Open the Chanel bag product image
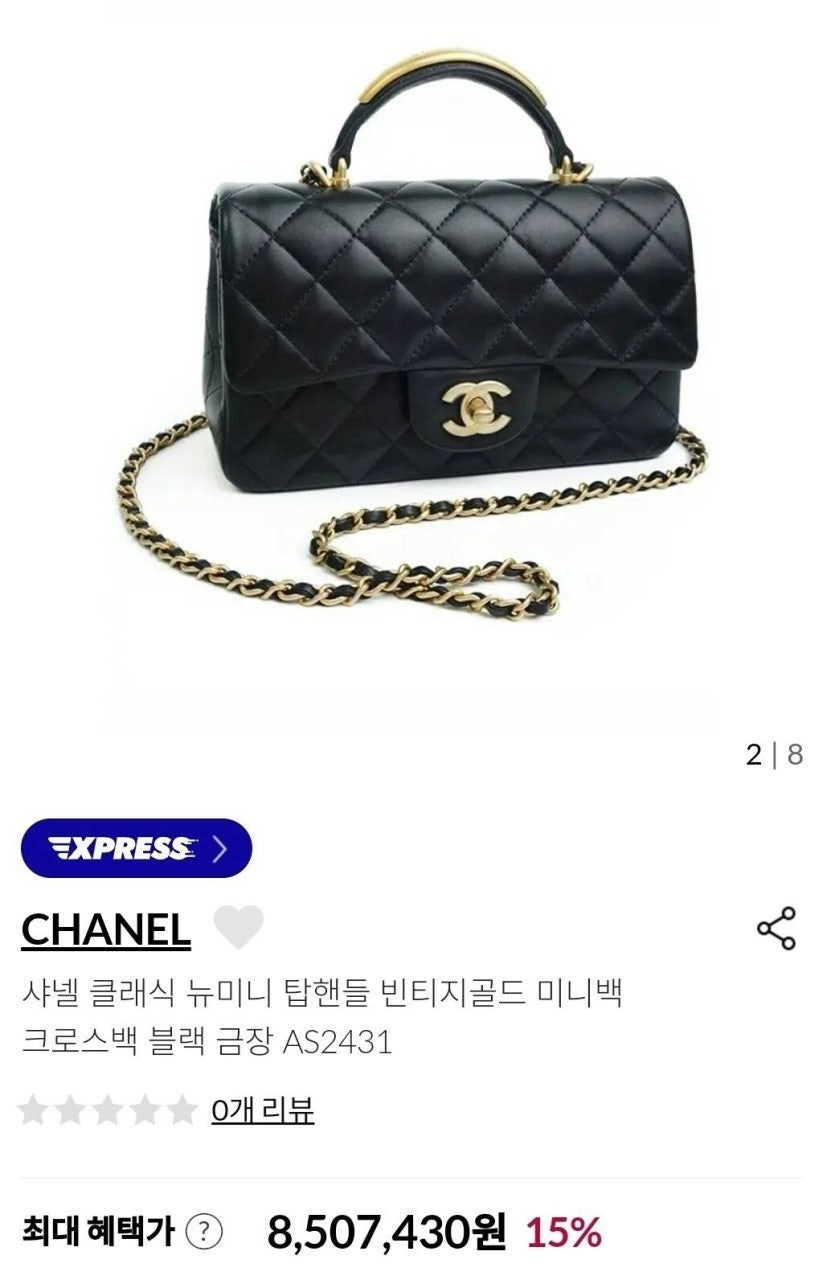The image size is (831, 1280). (415, 360)
